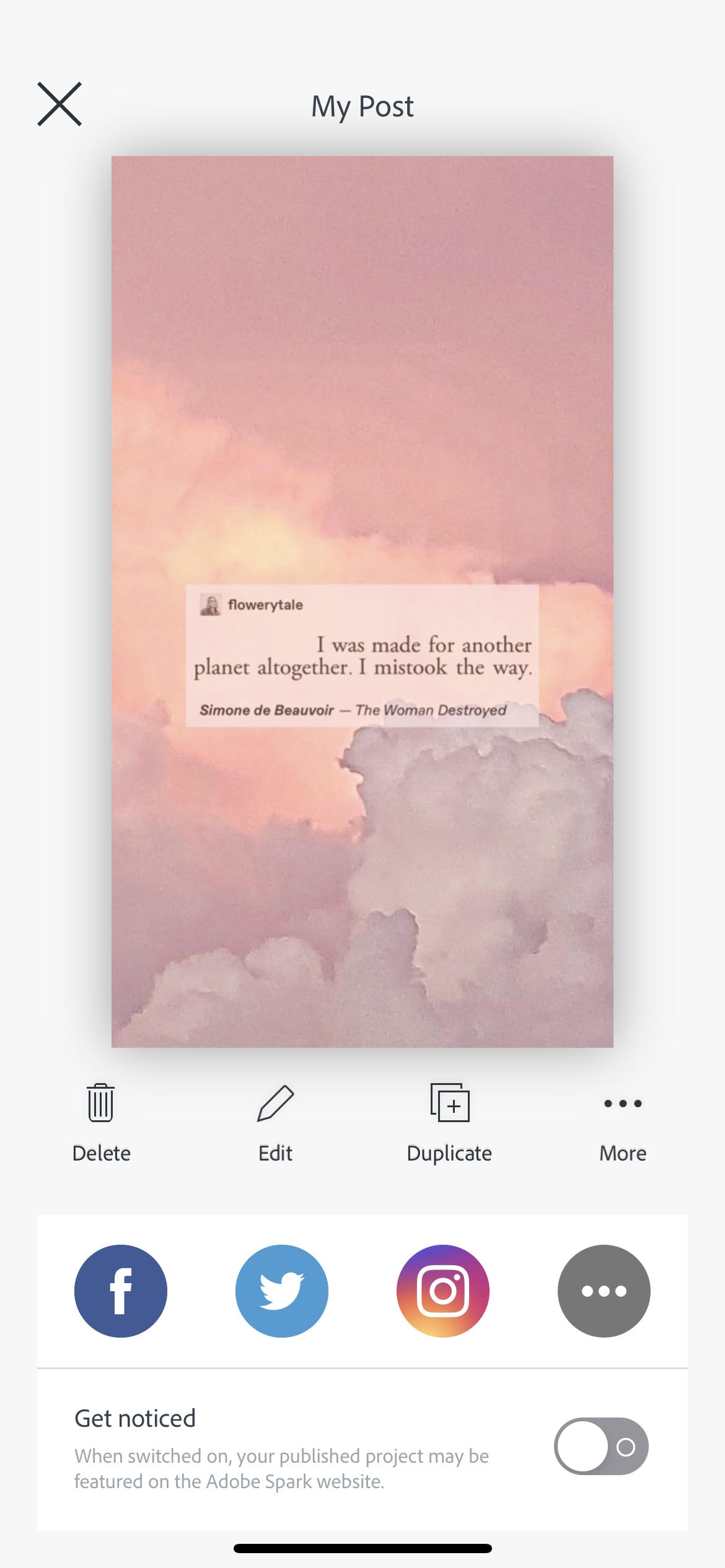
Task: Close the My Post screen
Action: click(x=59, y=104)
